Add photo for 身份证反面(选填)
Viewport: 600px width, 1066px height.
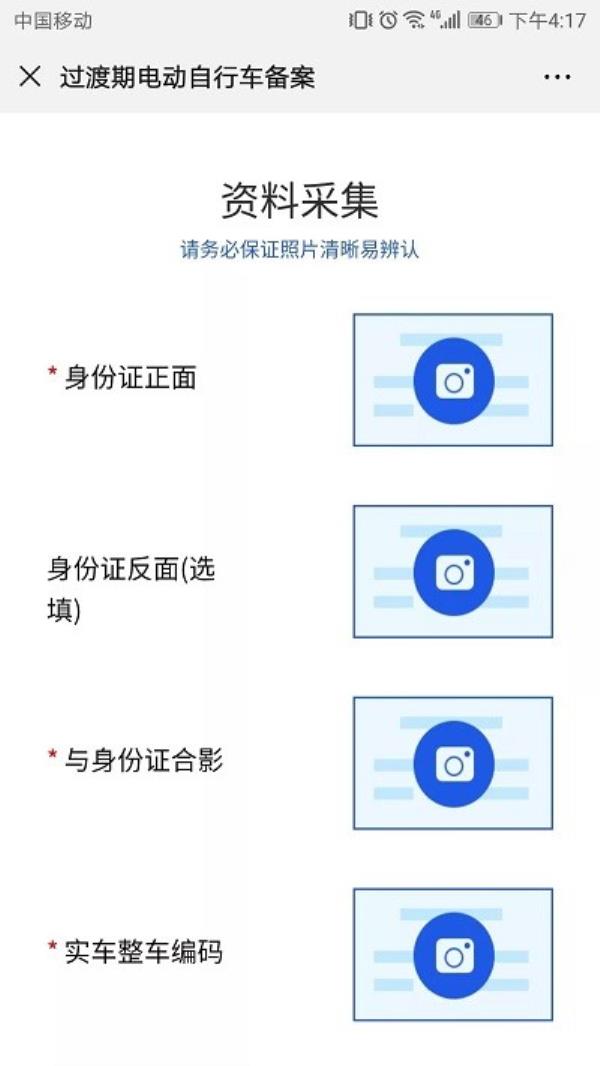[x=453, y=571]
